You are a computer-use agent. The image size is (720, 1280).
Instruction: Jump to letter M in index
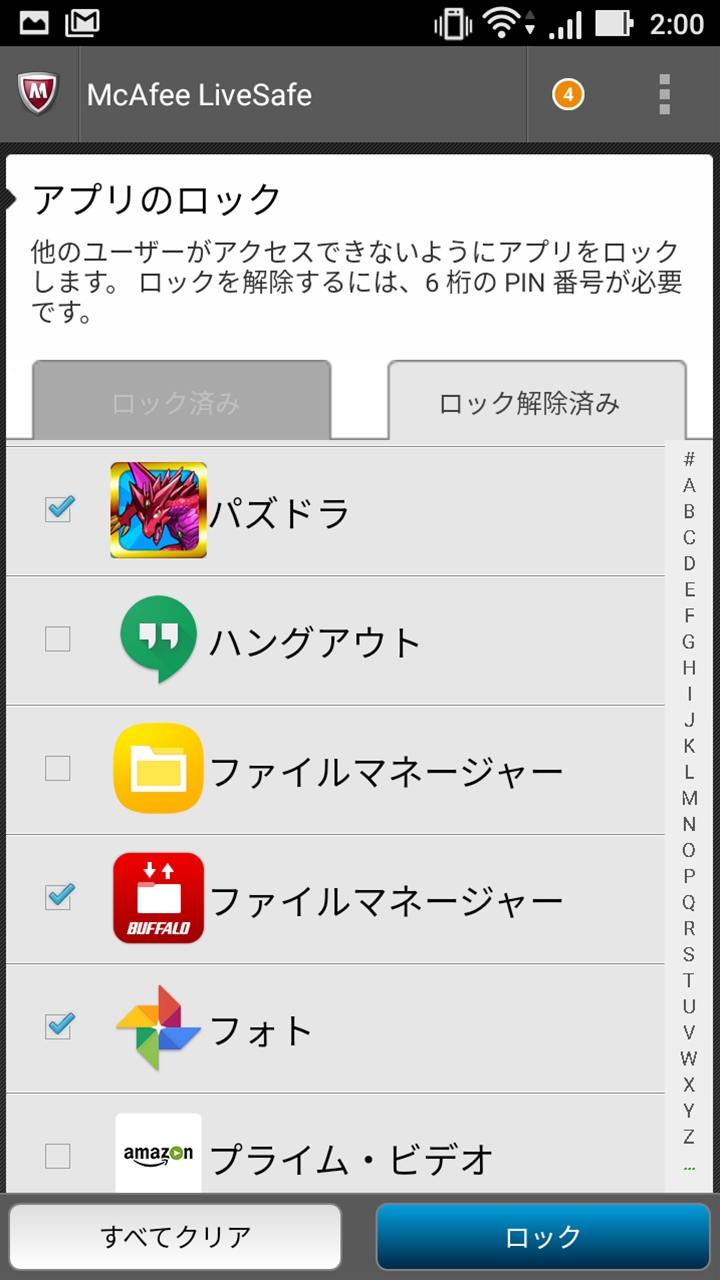click(689, 798)
